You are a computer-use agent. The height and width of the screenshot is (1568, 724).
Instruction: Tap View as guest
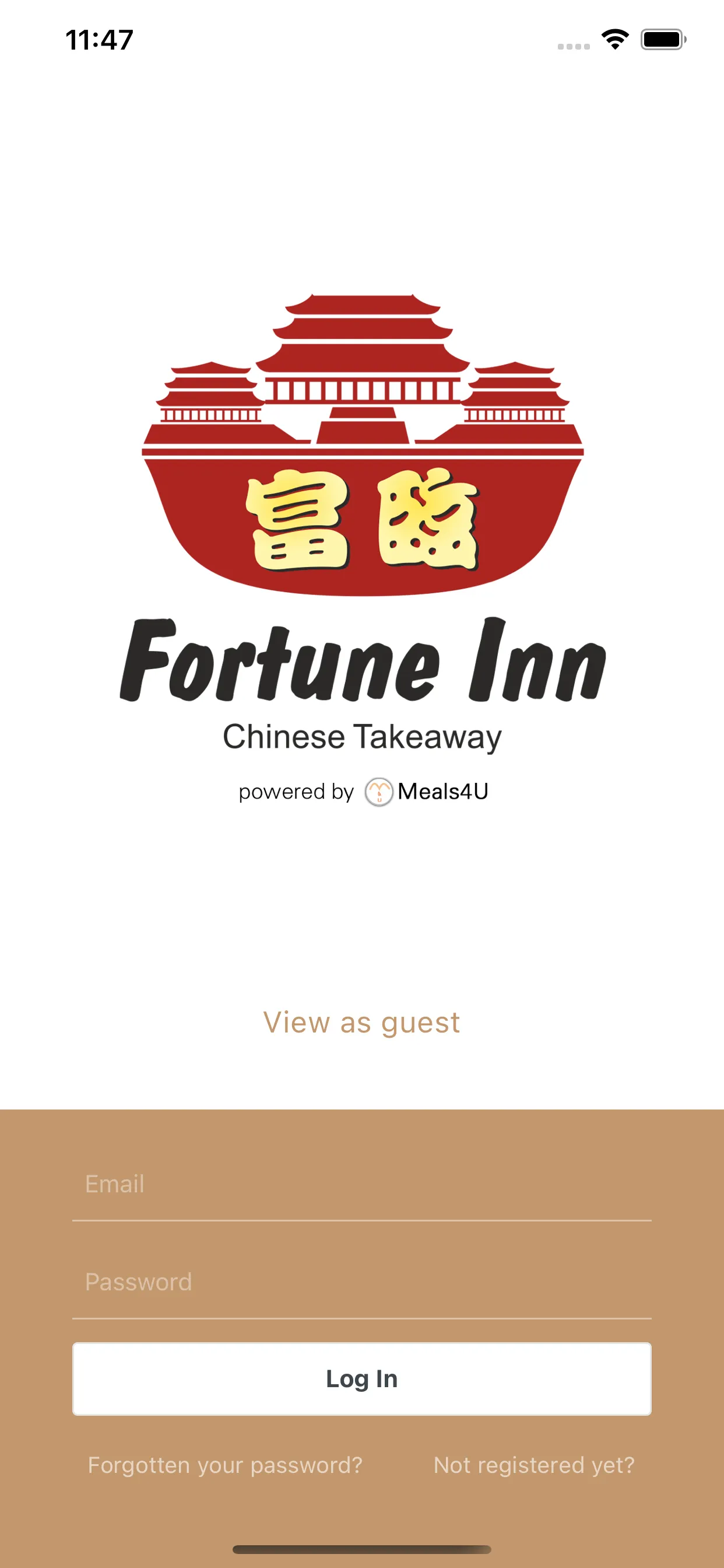(x=361, y=1023)
